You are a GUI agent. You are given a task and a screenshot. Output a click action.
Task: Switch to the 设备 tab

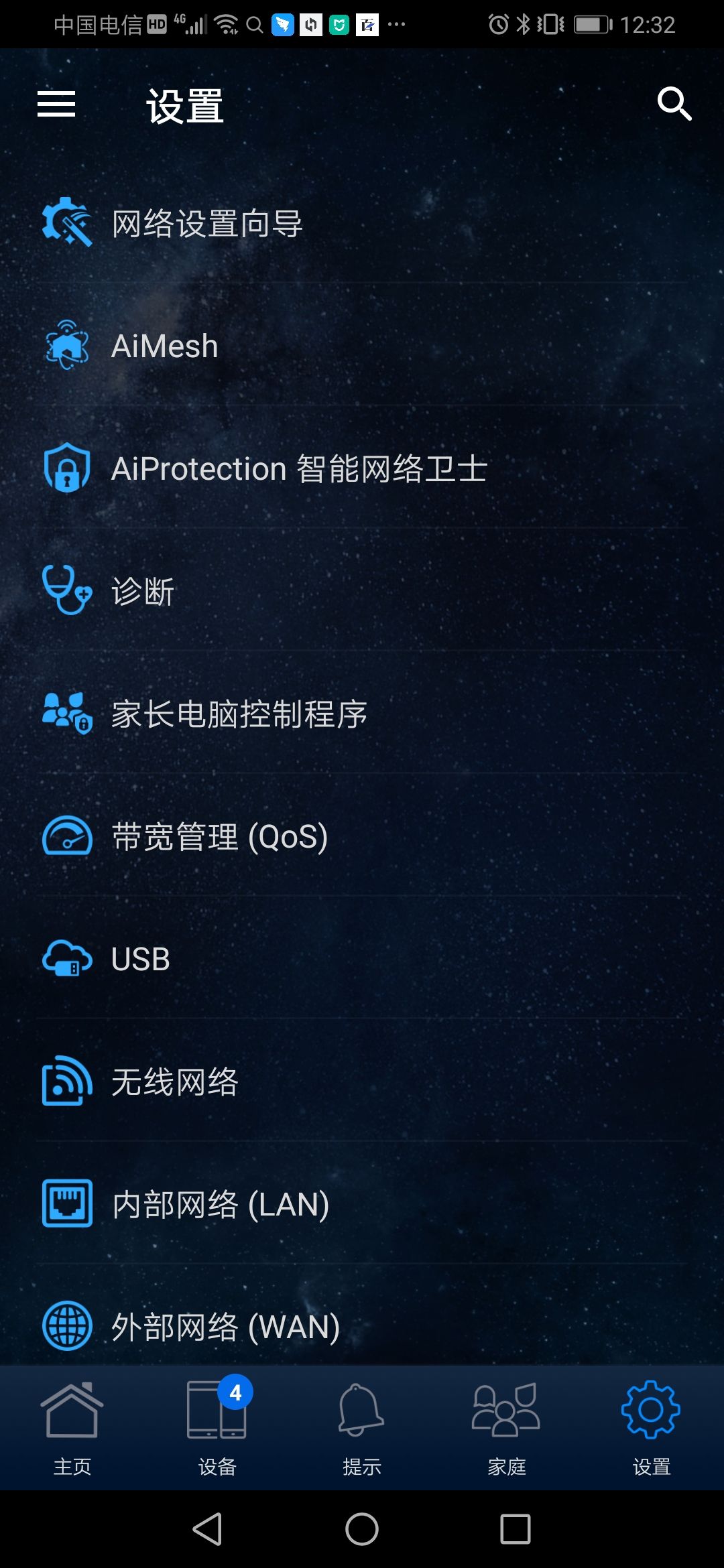pyautogui.click(x=217, y=1428)
